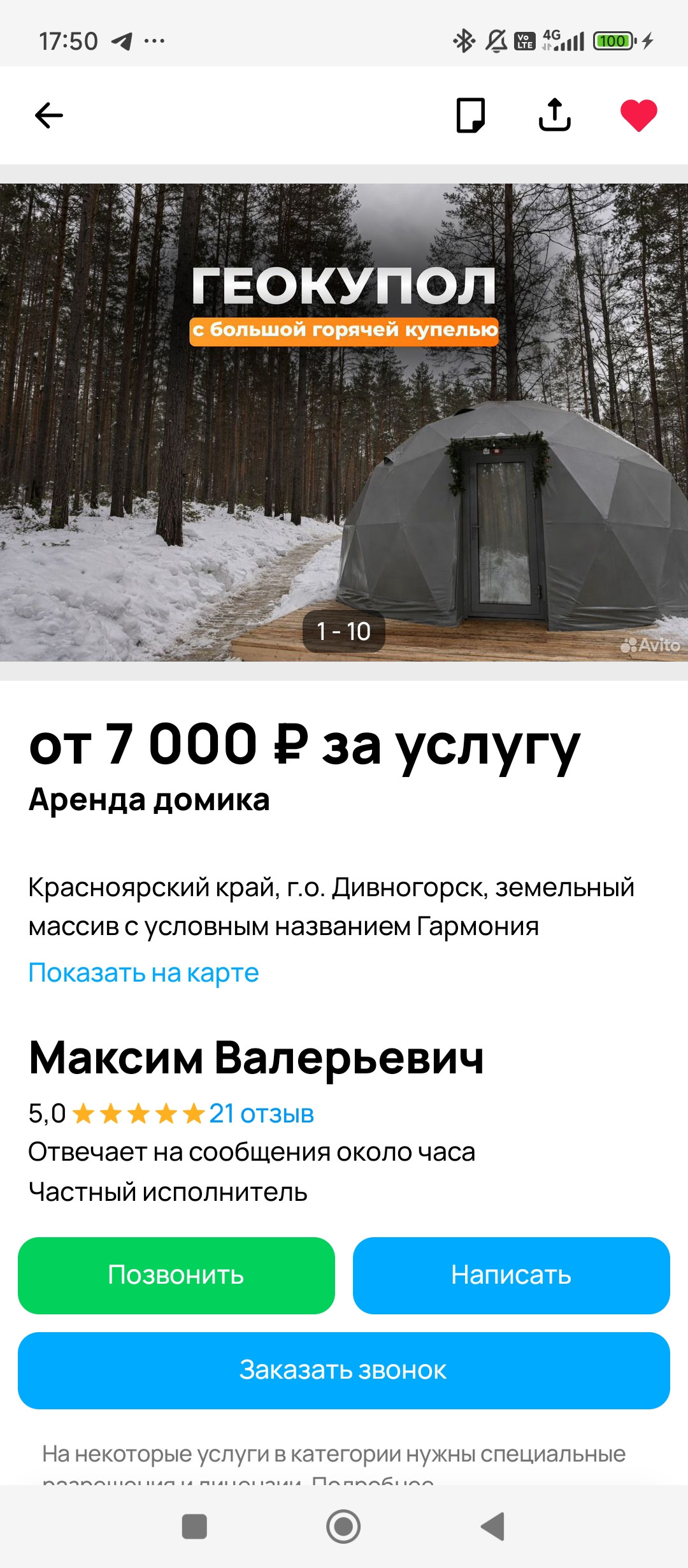Open the note icon for this listing

pyautogui.click(x=471, y=115)
